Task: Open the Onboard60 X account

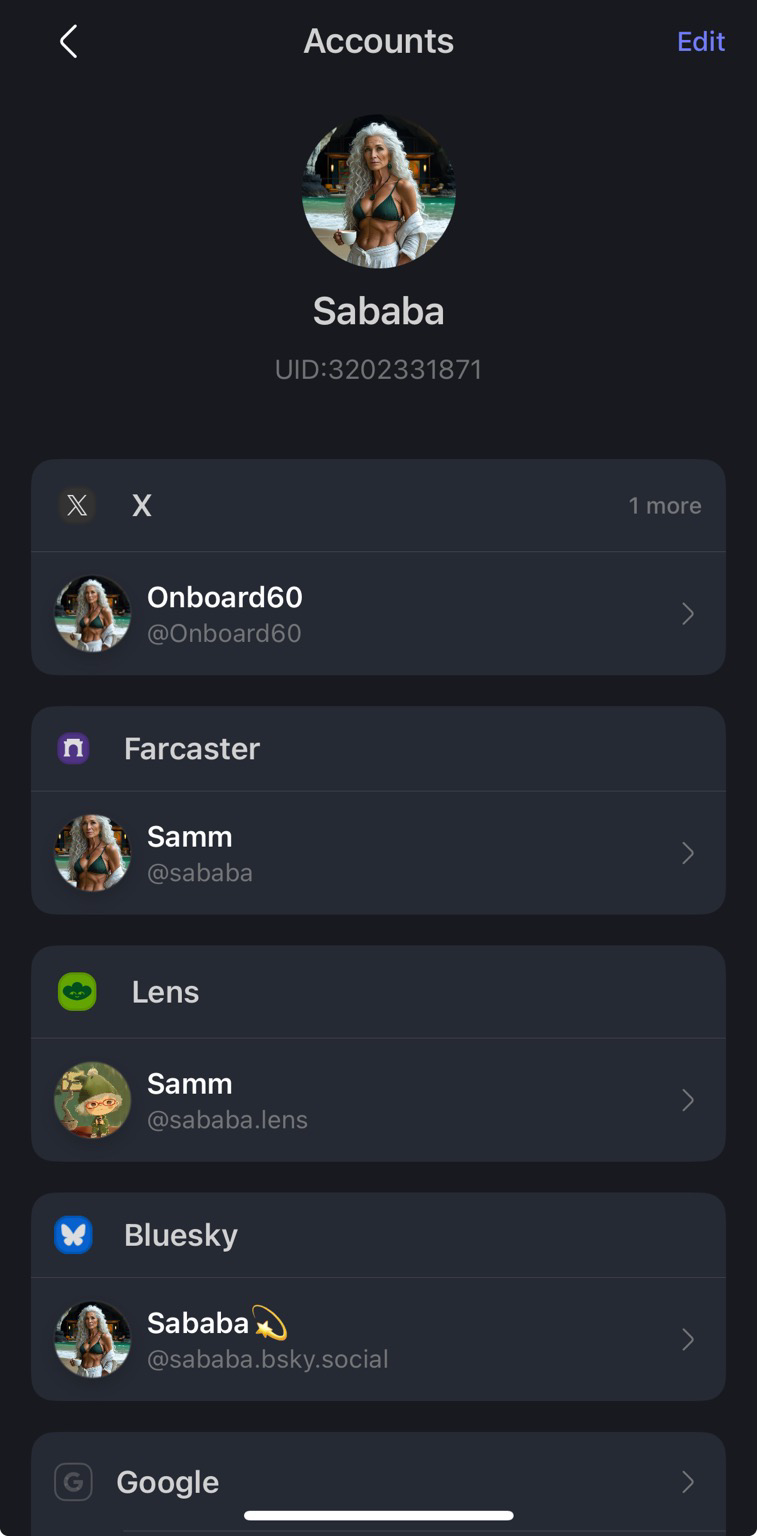Action: point(378,613)
